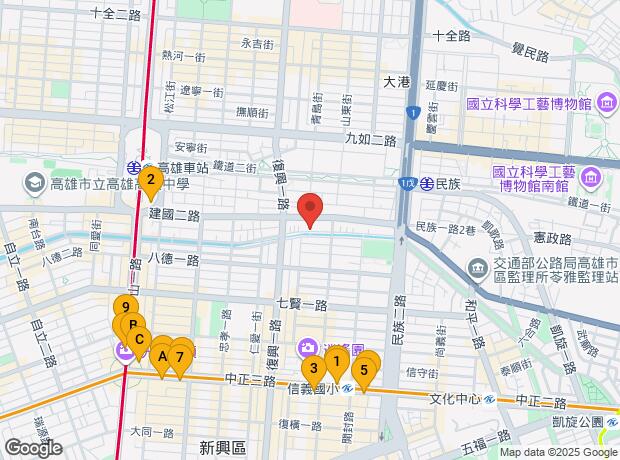Open the orange marker labeled 7

coord(180,355)
